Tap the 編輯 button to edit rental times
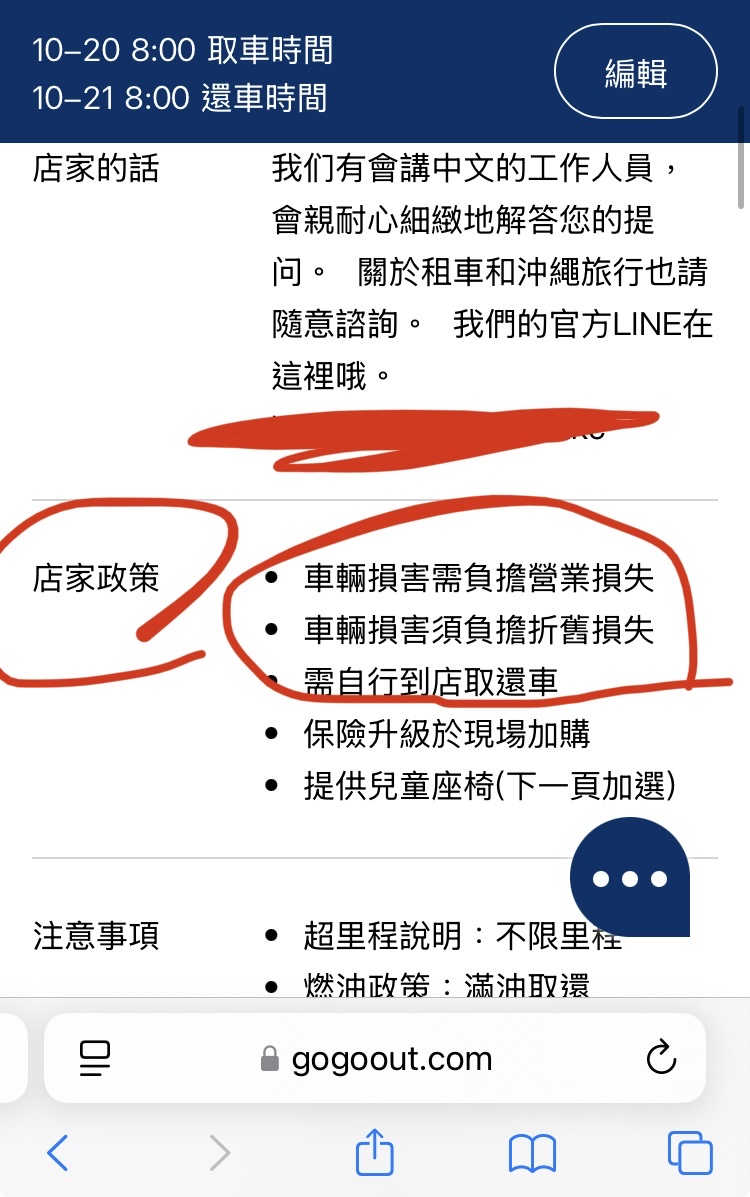 [635, 73]
